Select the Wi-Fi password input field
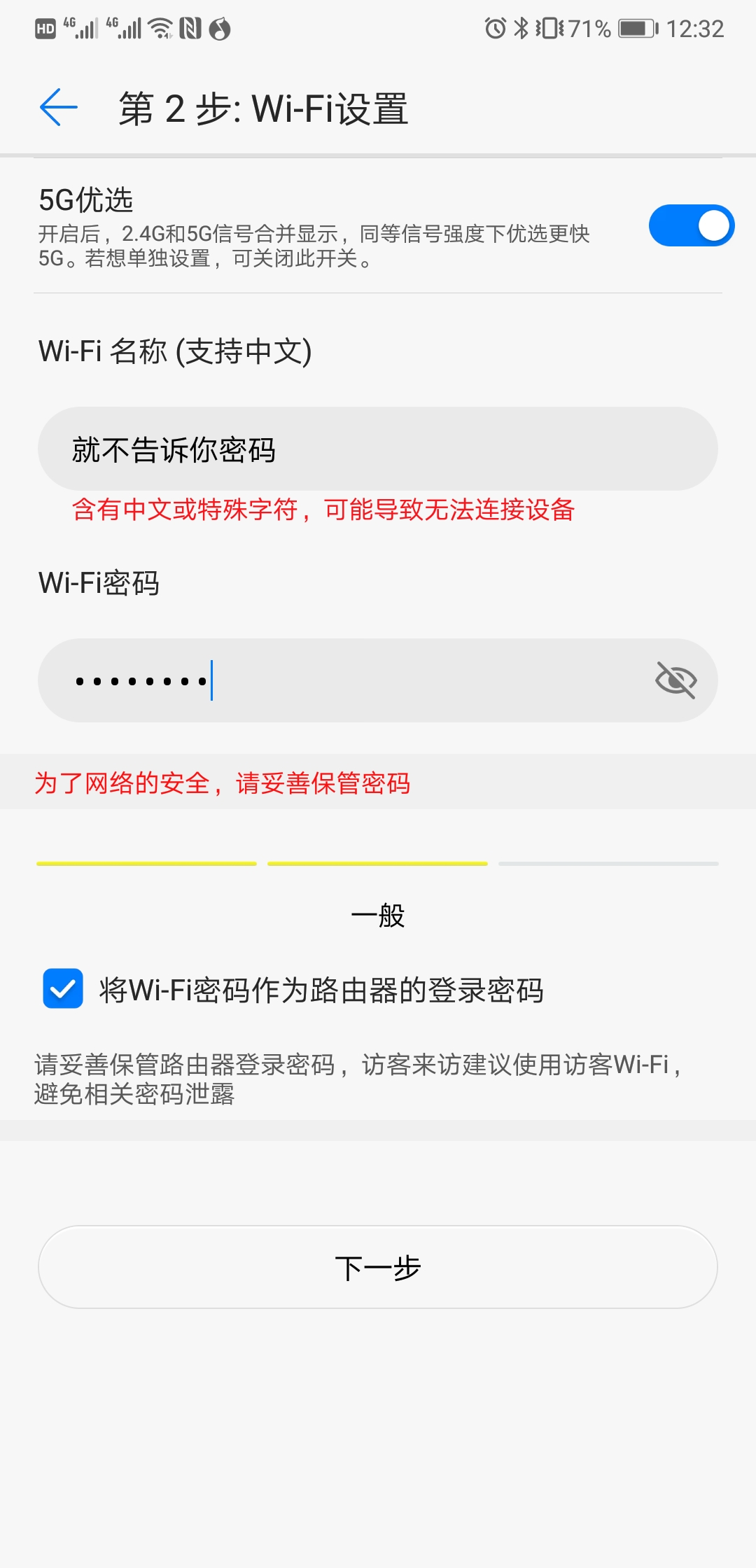The height and width of the screenshot is (1568, 756). tap(315, 679)
